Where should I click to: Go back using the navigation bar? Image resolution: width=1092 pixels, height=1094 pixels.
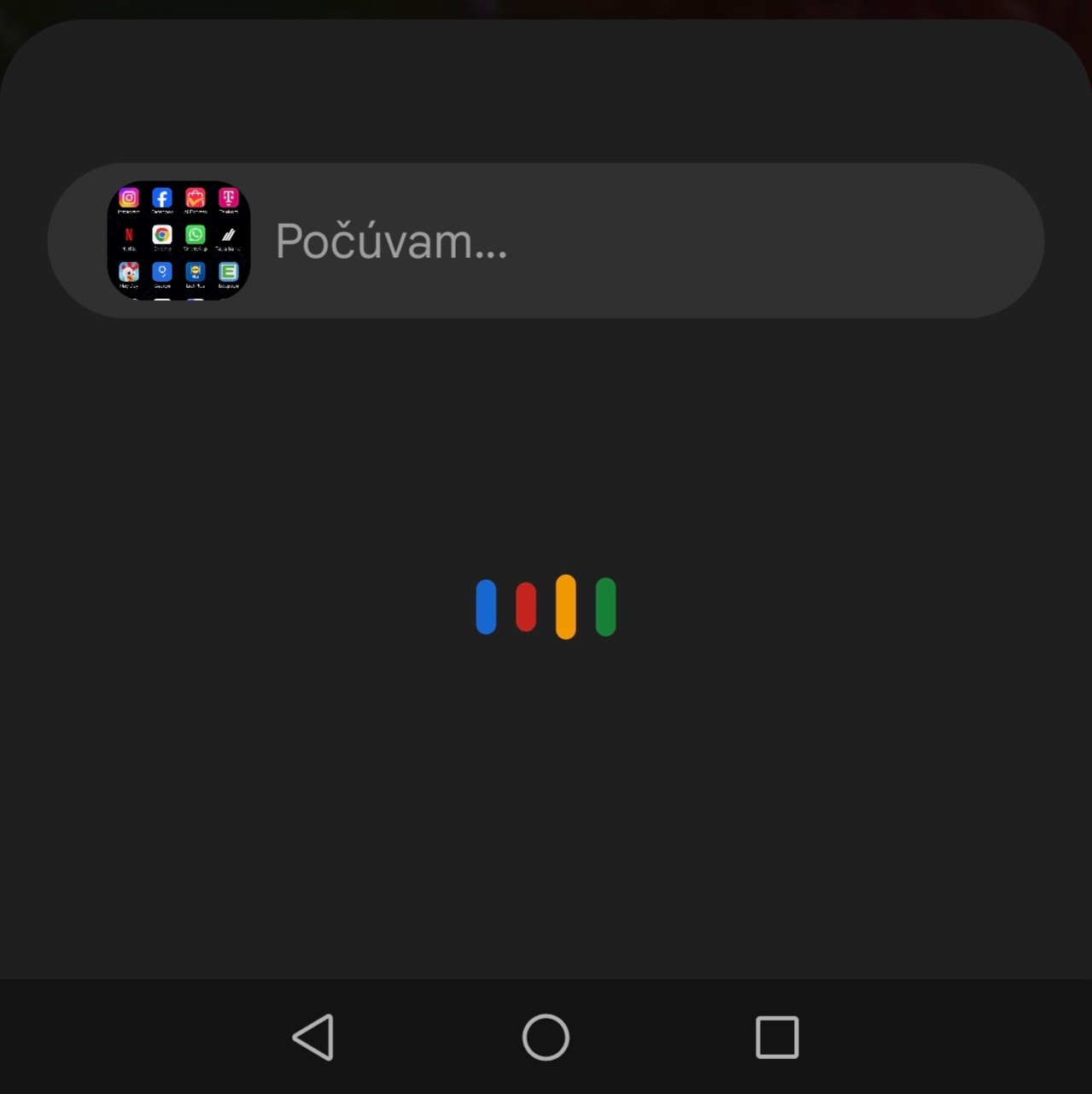(313, 1037)
